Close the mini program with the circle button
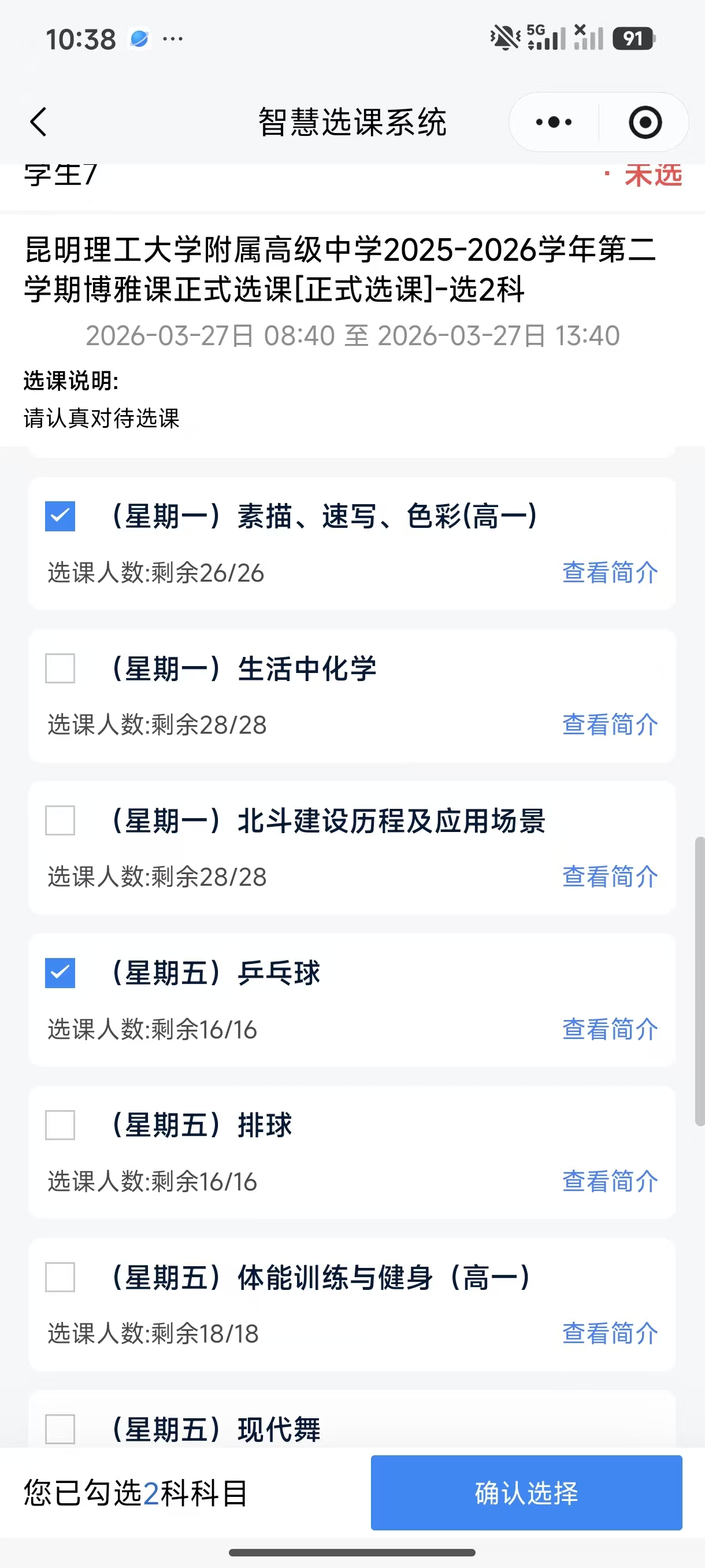The image size is (705, 1568). pos(645,123)
